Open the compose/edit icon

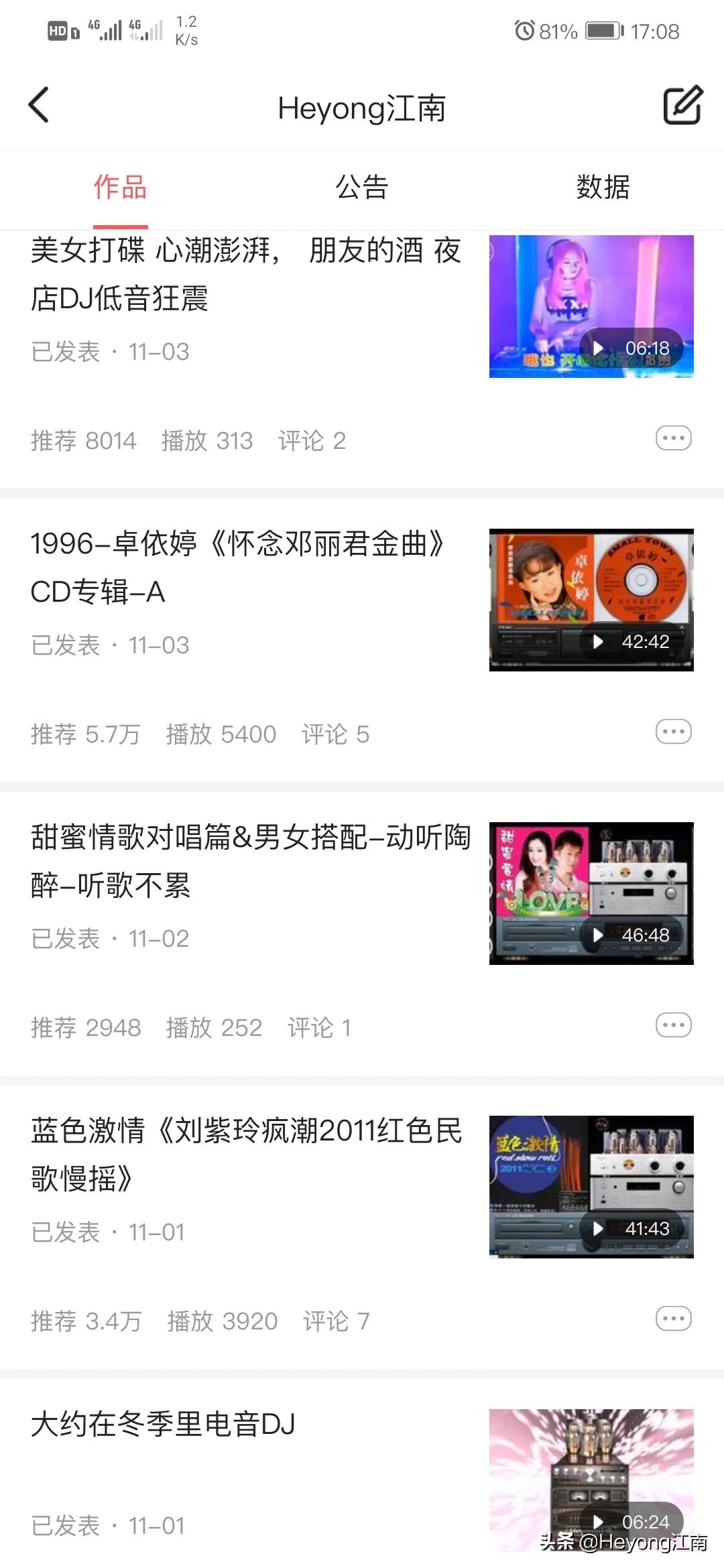click(x=682, y=105)
